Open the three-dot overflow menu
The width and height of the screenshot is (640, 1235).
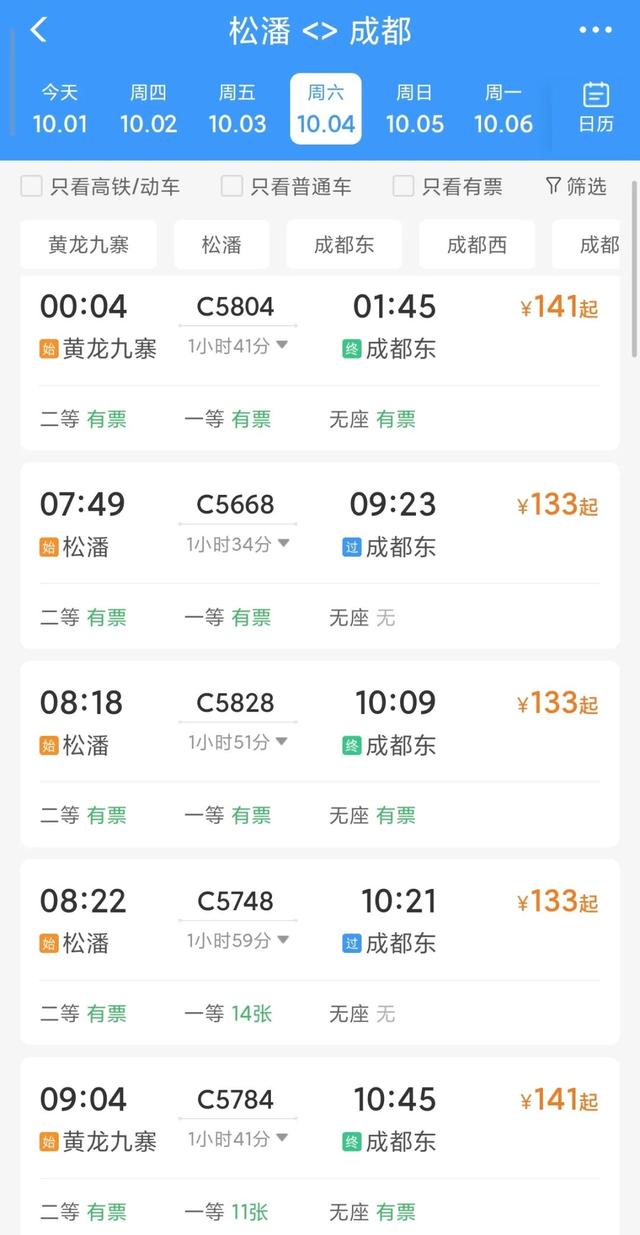(x=595, y=30)
